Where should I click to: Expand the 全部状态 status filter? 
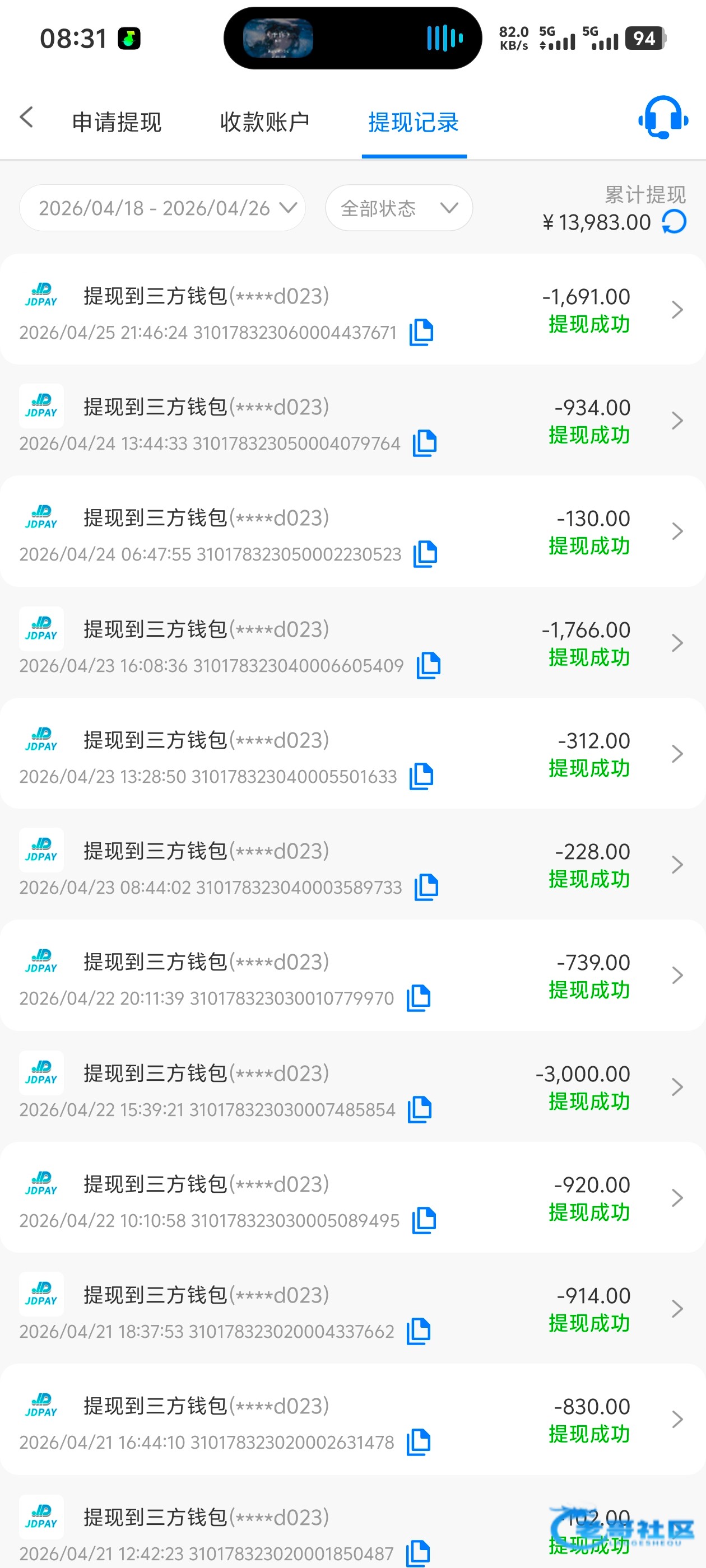399,208
